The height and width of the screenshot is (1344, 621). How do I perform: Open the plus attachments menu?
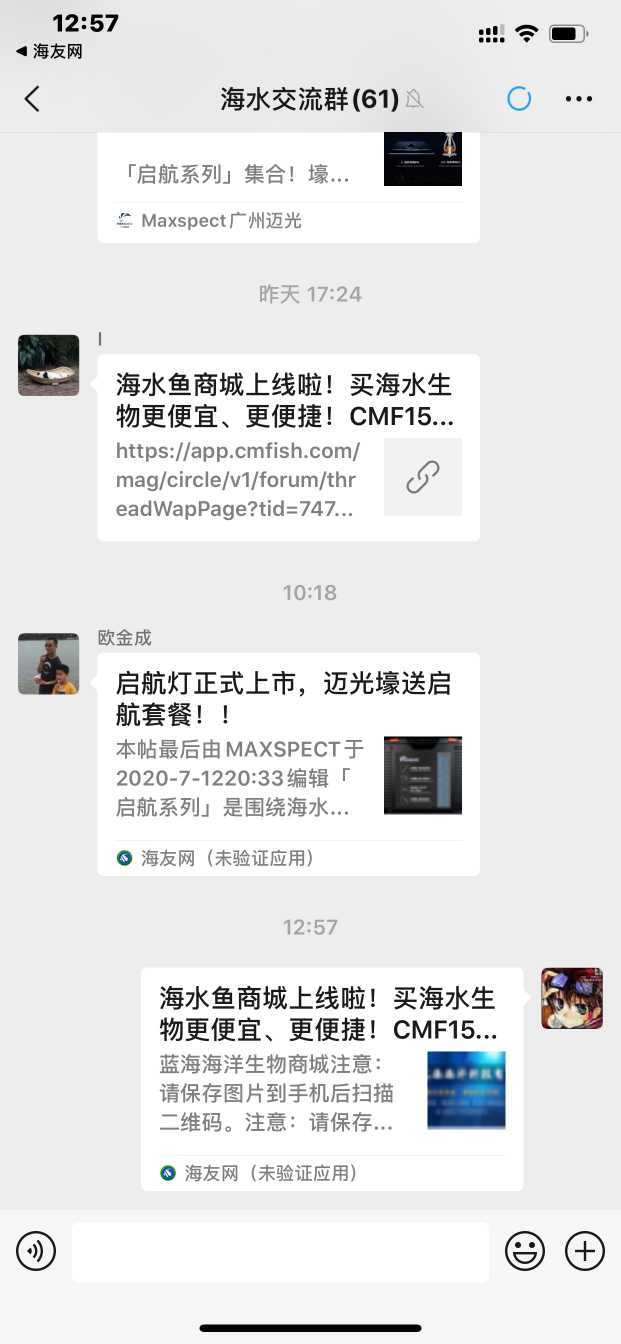(585, 1251)
